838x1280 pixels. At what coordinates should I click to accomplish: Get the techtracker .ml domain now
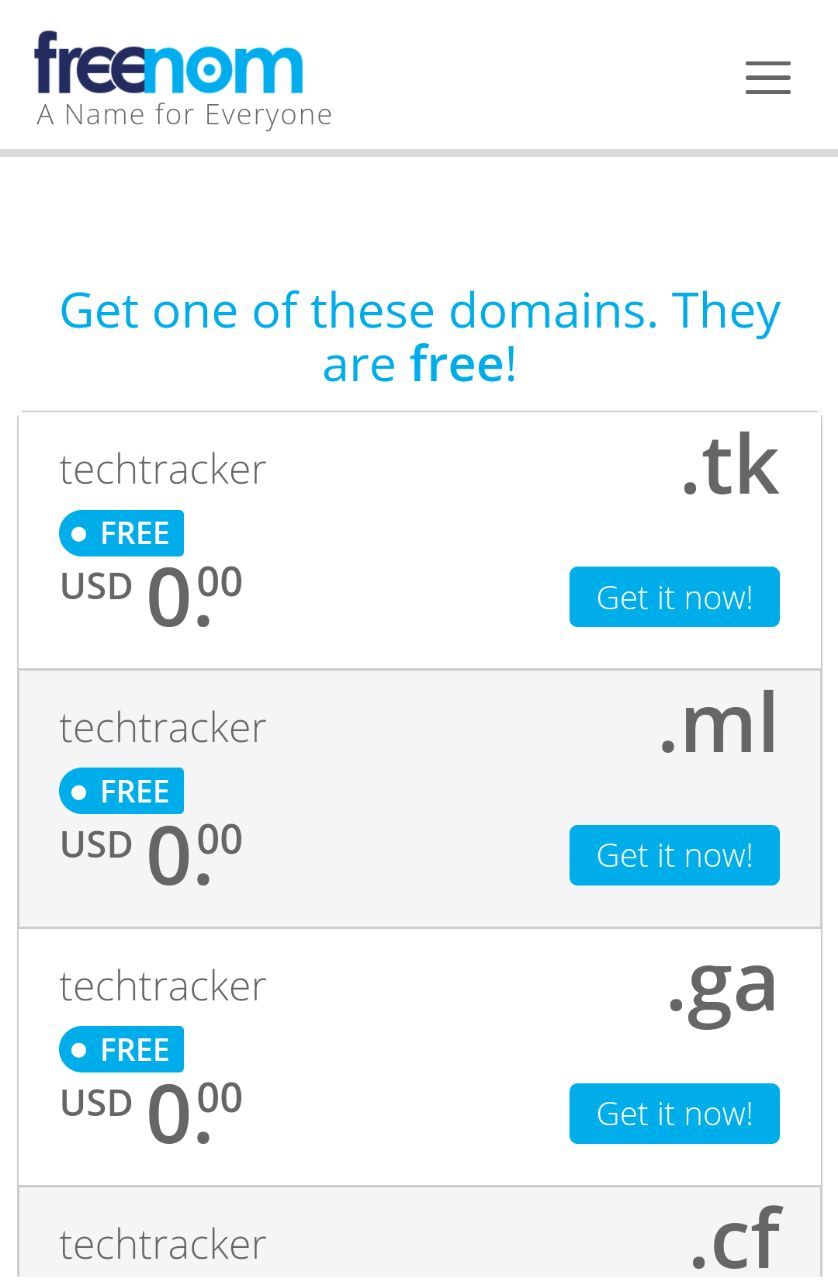tap(674, 855)
